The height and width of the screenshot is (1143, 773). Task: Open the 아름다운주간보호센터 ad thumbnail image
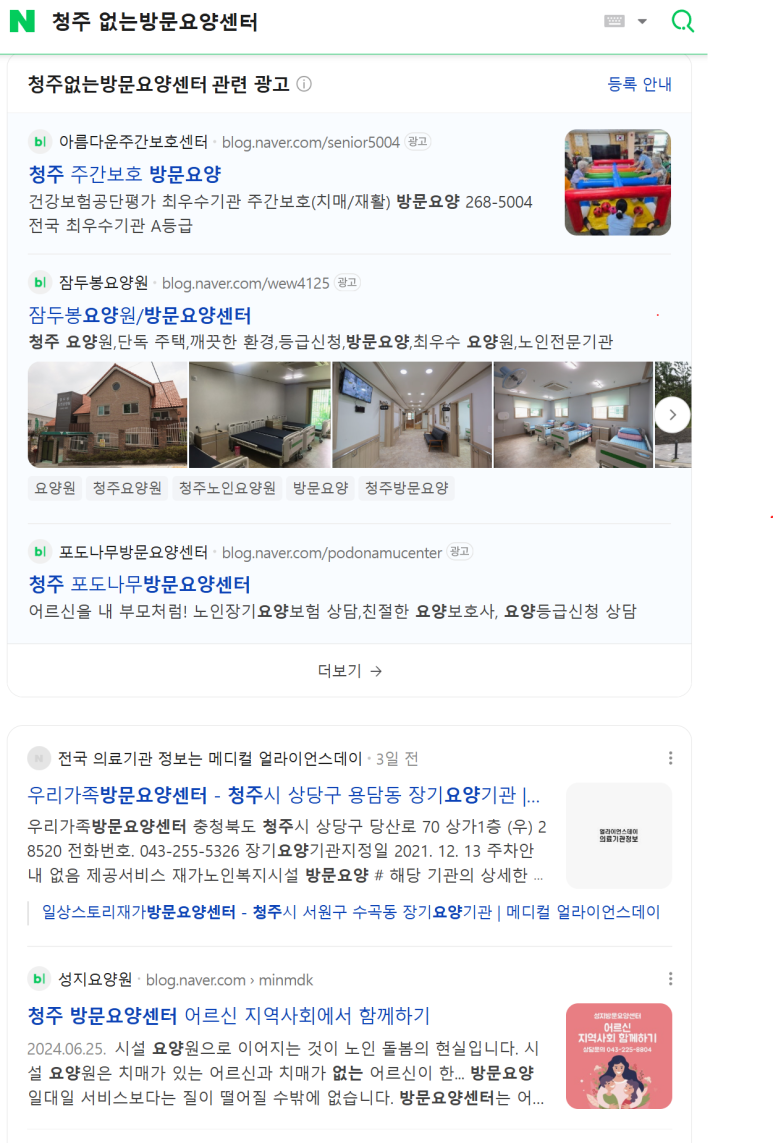[618, 182]
